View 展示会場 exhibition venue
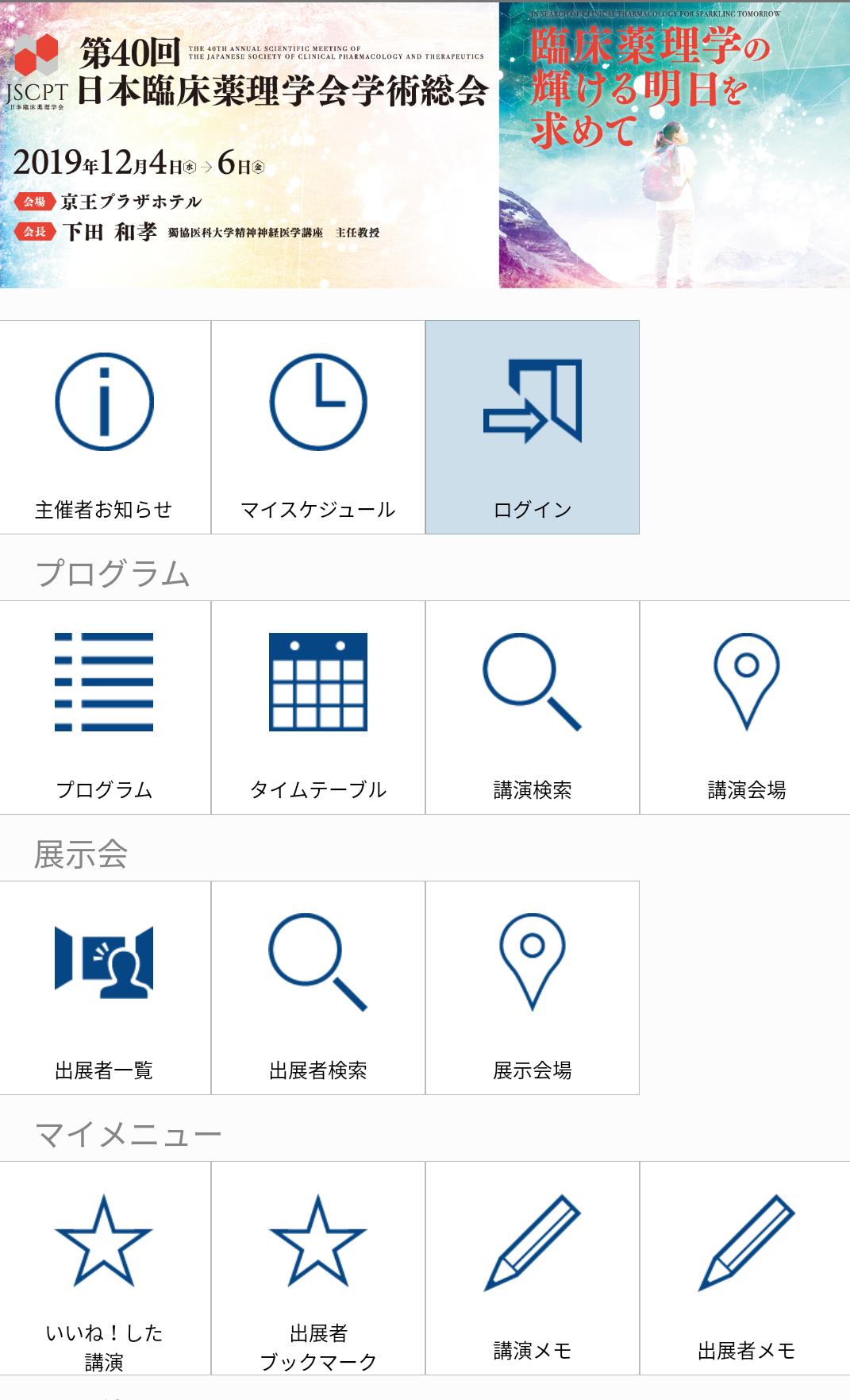Viewport: 850px width, 1400px height. tap(533, 988)
